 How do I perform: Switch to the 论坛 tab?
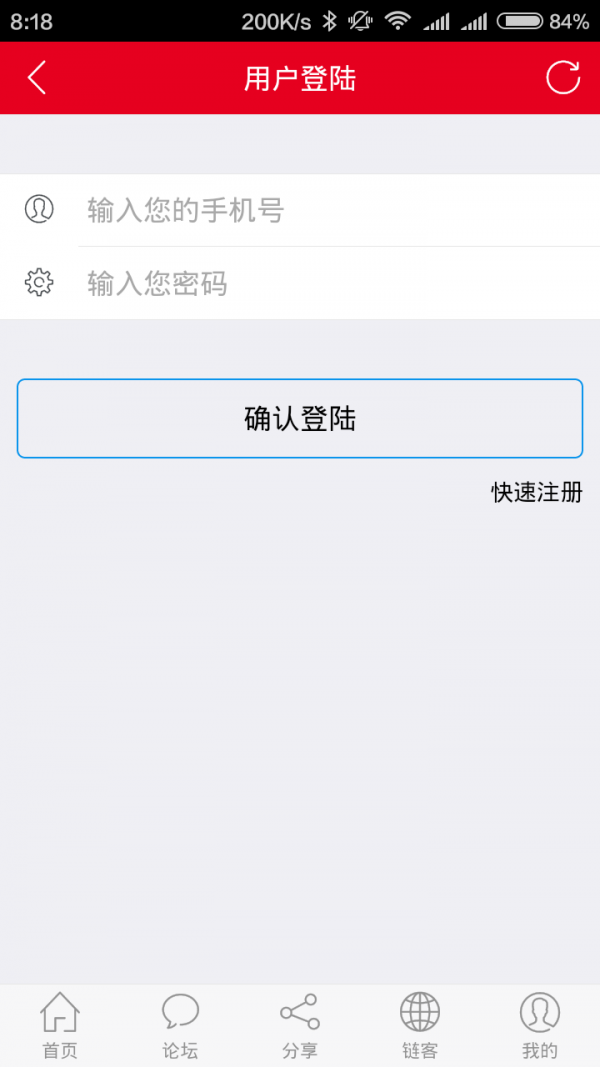pos(180,1026)
